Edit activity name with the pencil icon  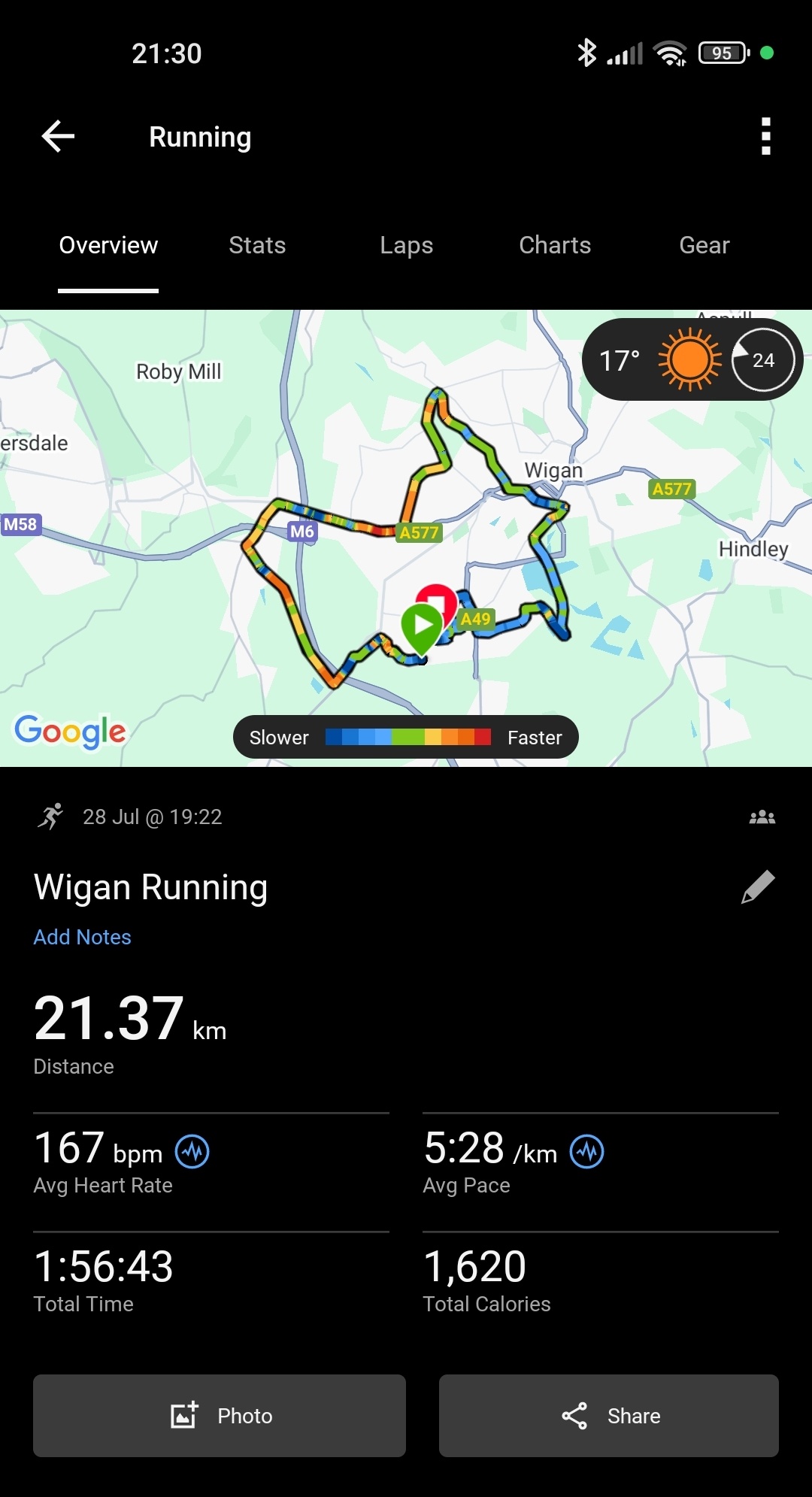[758, 887]
